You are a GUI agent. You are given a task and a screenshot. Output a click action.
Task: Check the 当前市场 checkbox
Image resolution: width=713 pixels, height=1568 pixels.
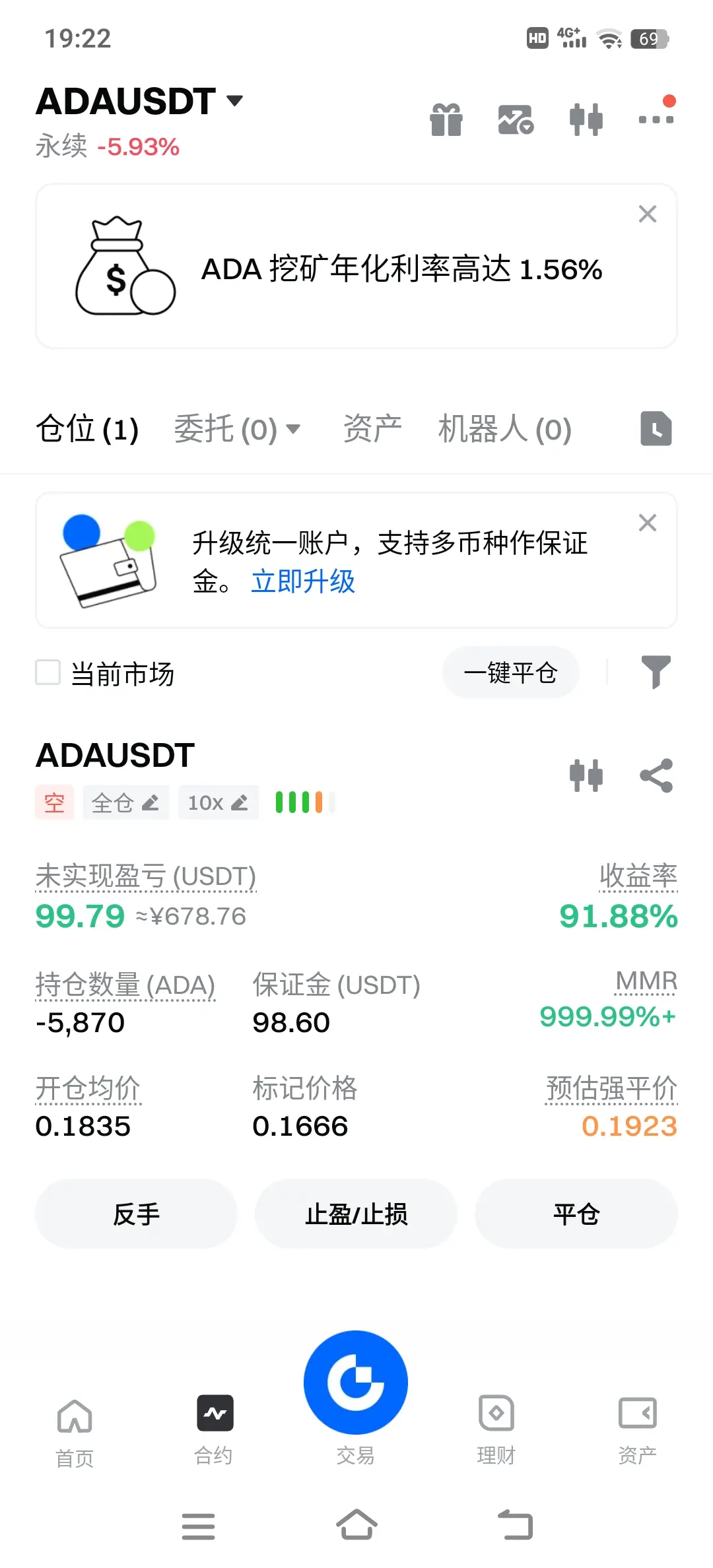pos(48,672)
